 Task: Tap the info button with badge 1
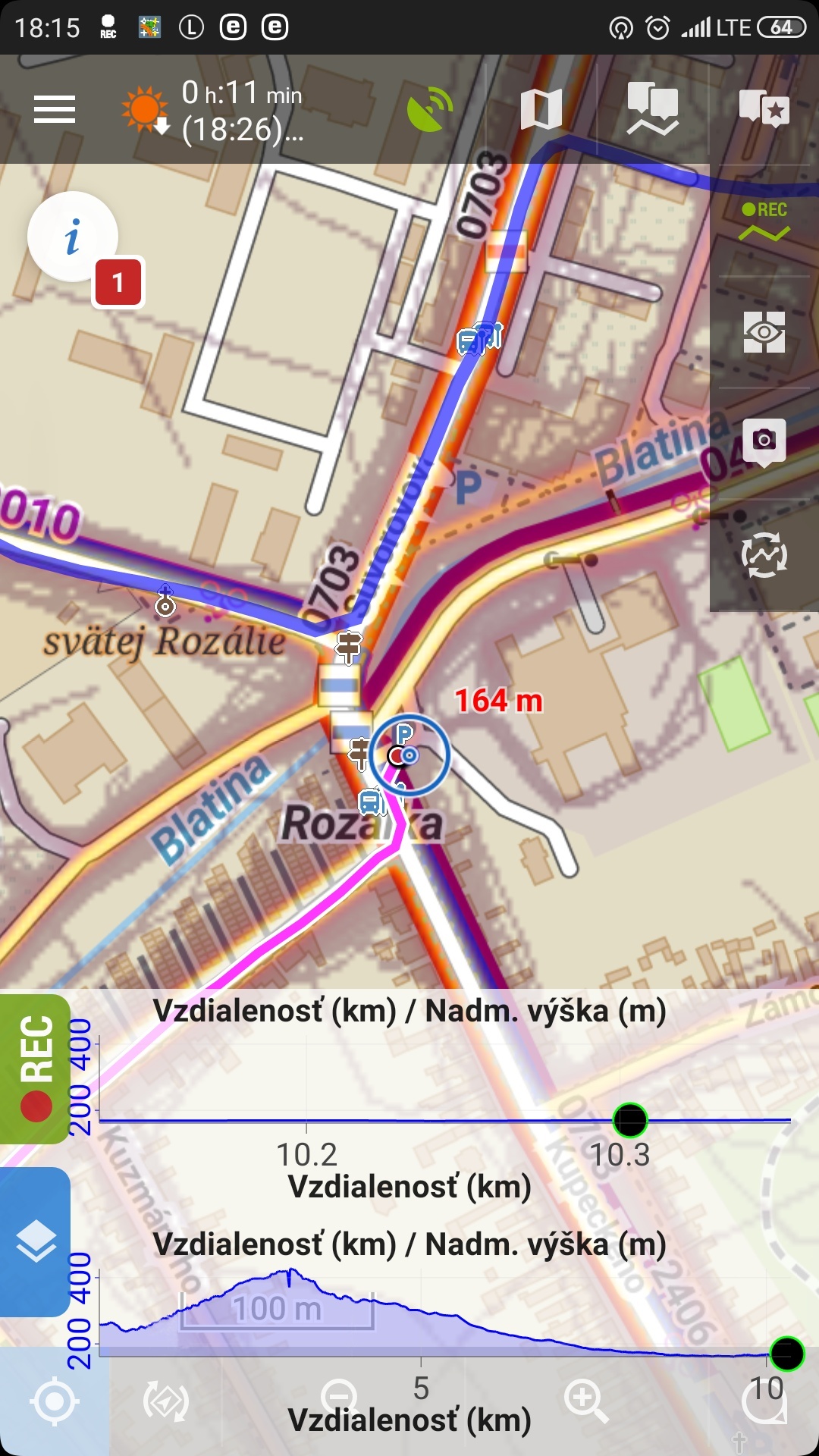[x=73, y=237]
